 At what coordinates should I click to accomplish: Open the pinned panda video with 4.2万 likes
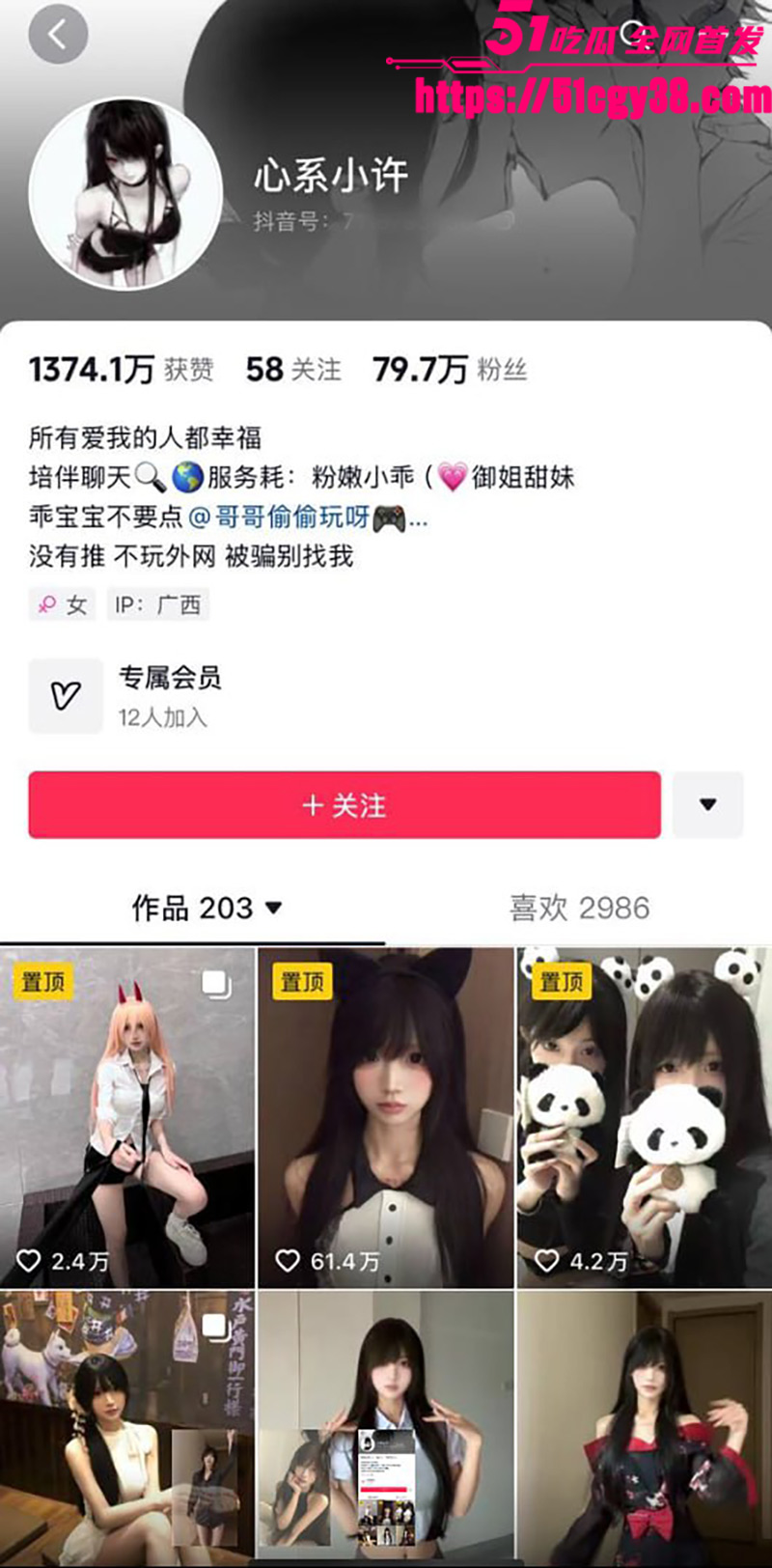click(x=645, y=1117)
